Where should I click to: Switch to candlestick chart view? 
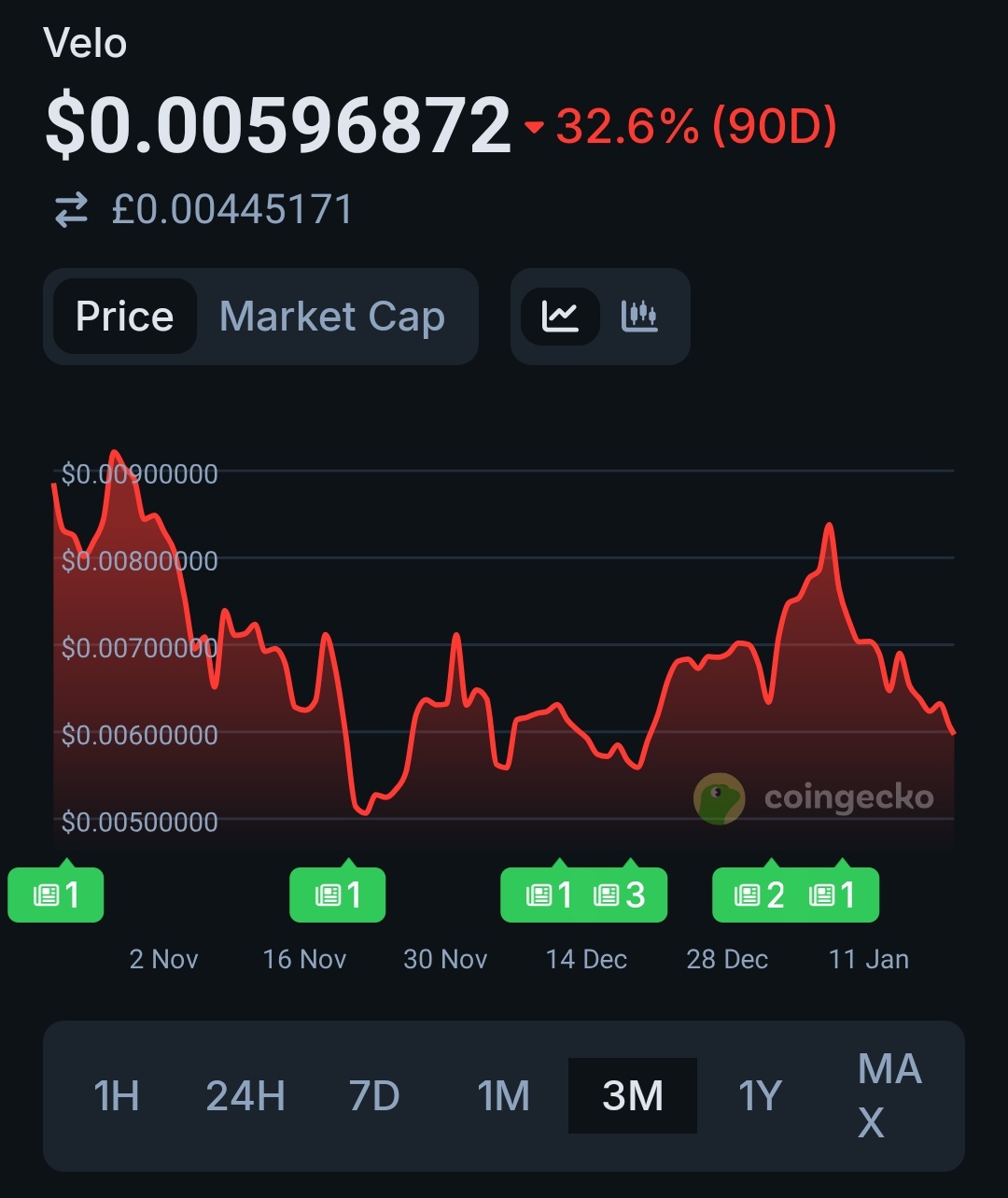[639, 317]
